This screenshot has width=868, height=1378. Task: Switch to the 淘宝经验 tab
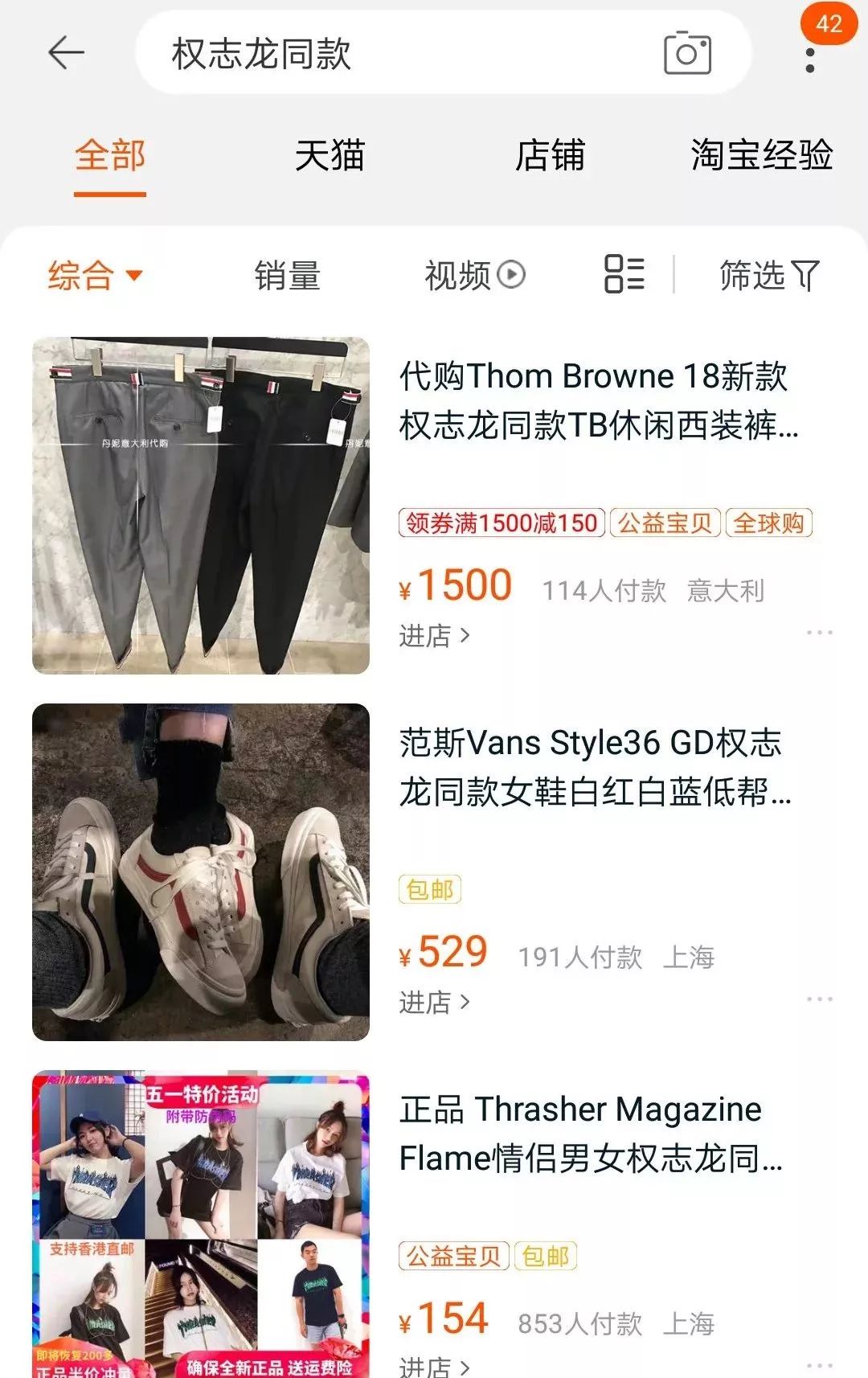pos(761,158)
